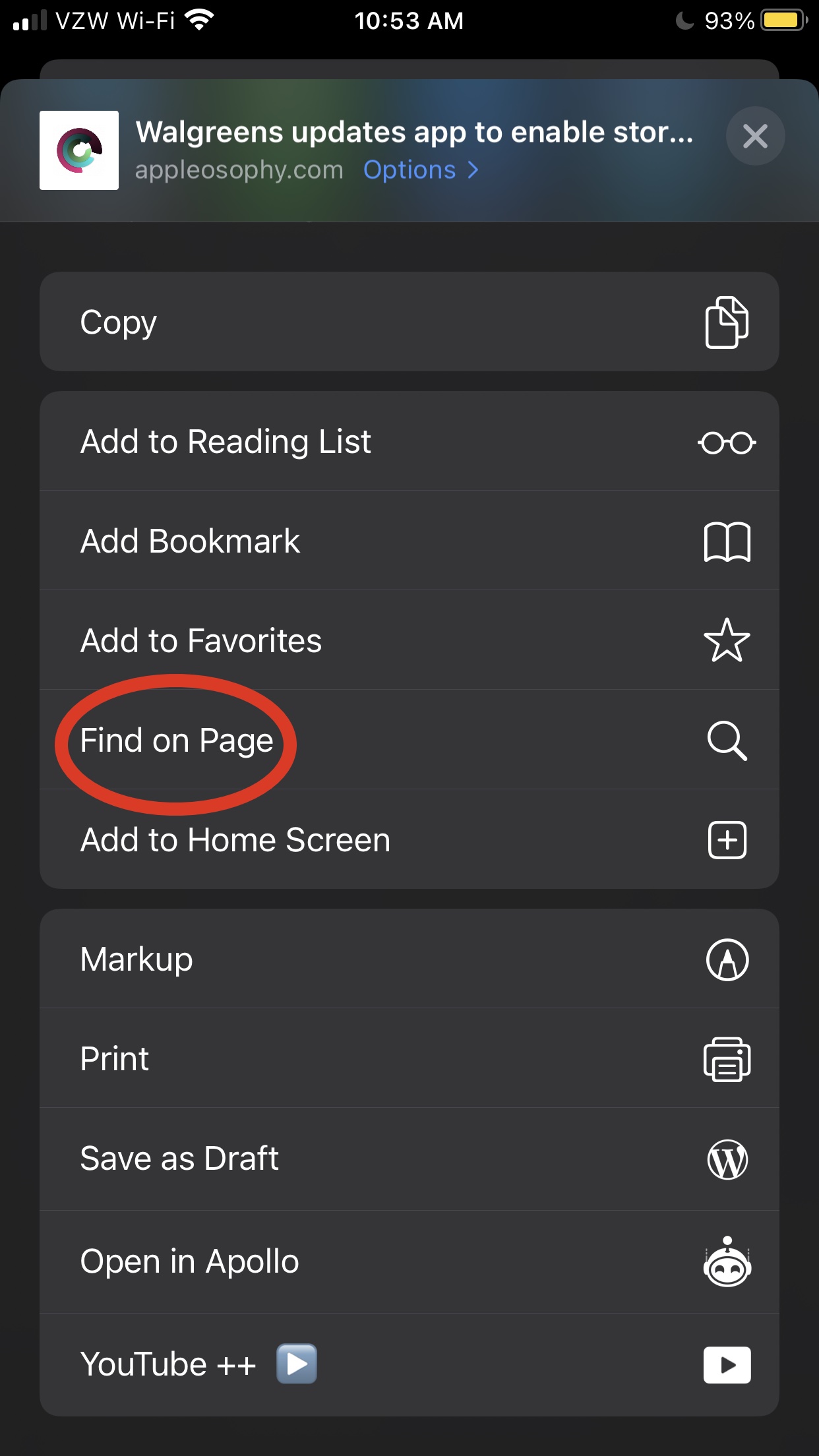819x1456 pixels.
Task: Open Find on Page
Action: [409, 740]
